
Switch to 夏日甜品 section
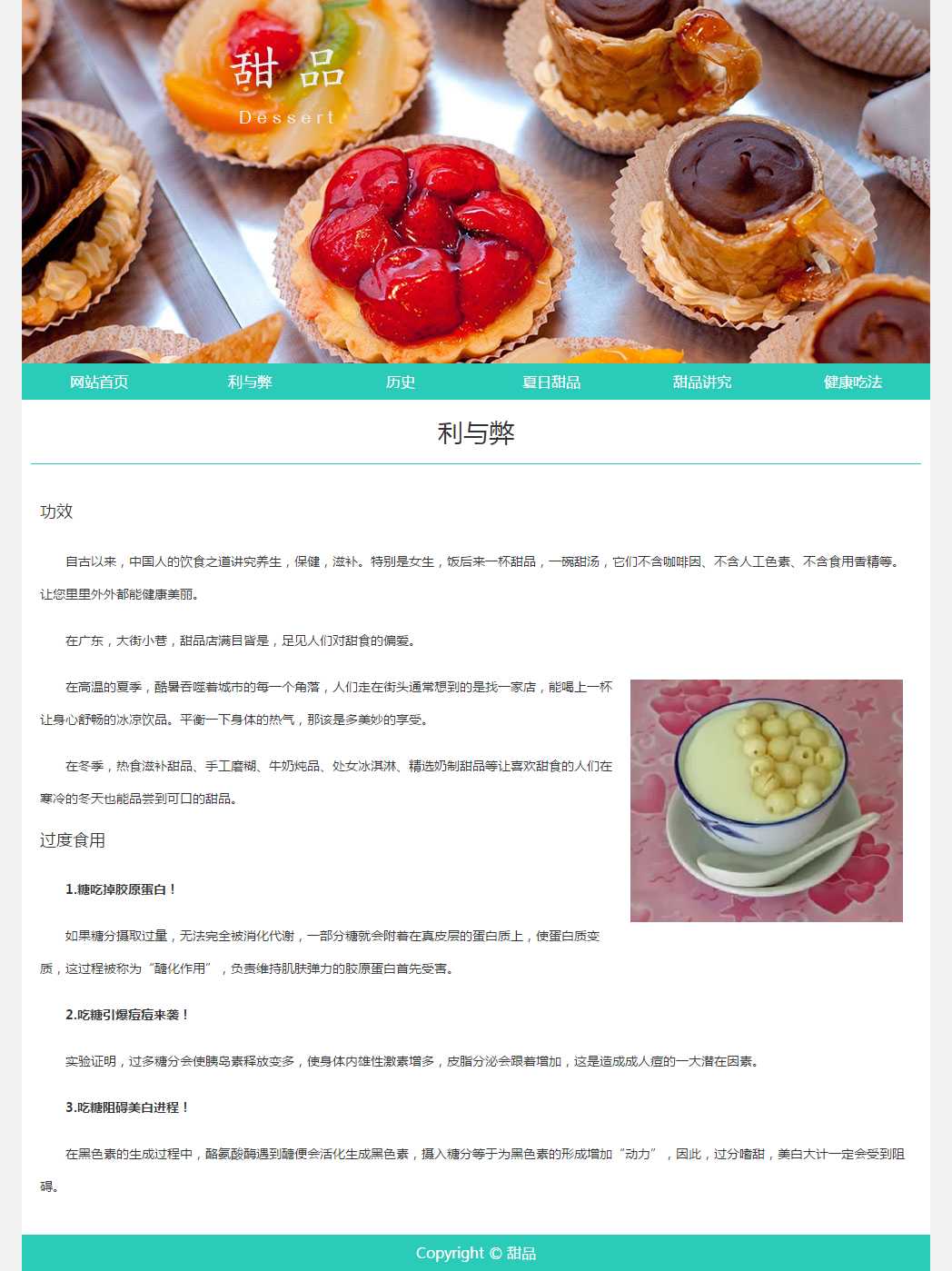[x=550, y=382]
